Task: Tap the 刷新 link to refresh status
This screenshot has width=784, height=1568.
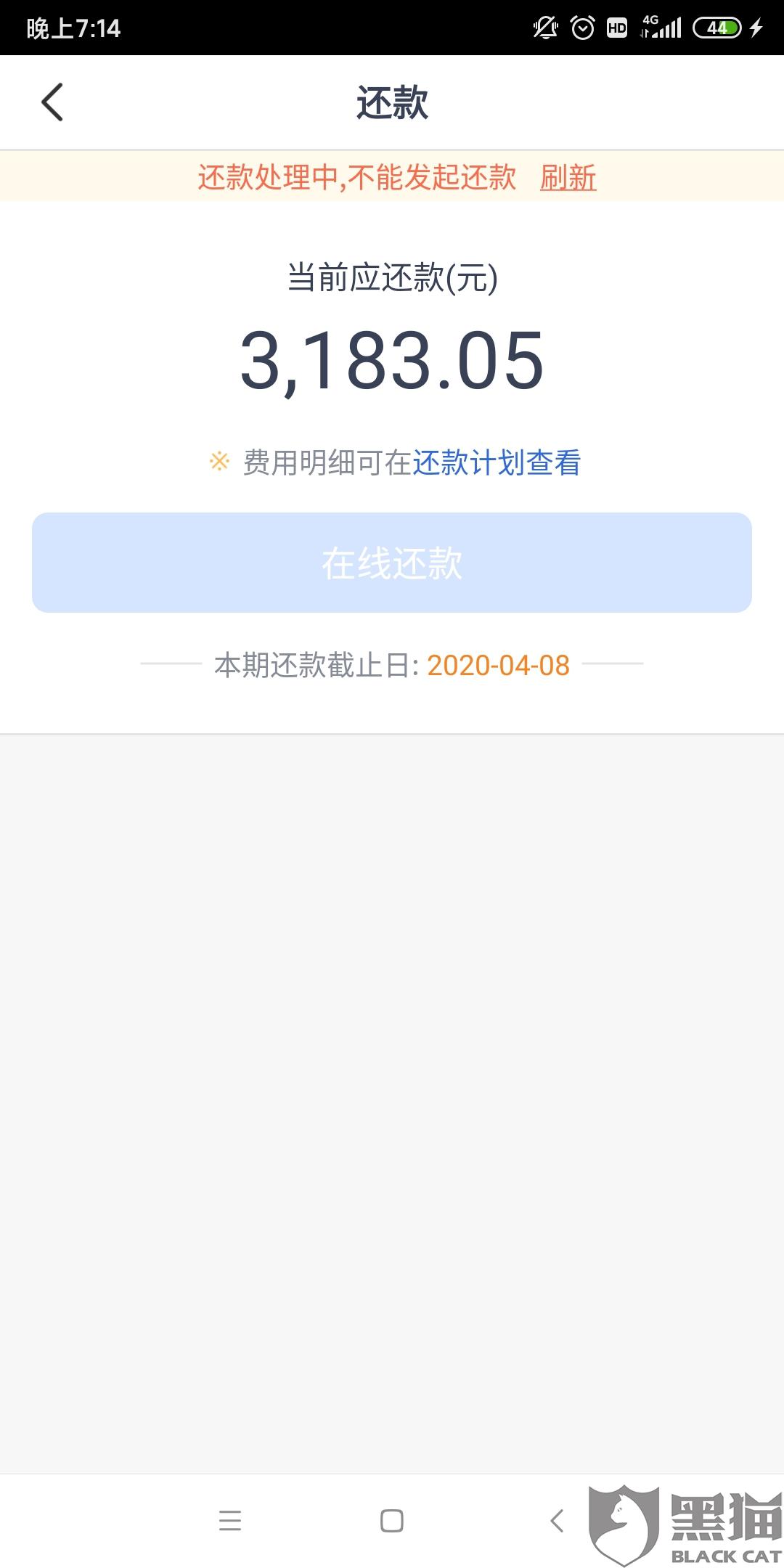Action: pyautogui.click(x=568, y=177)
